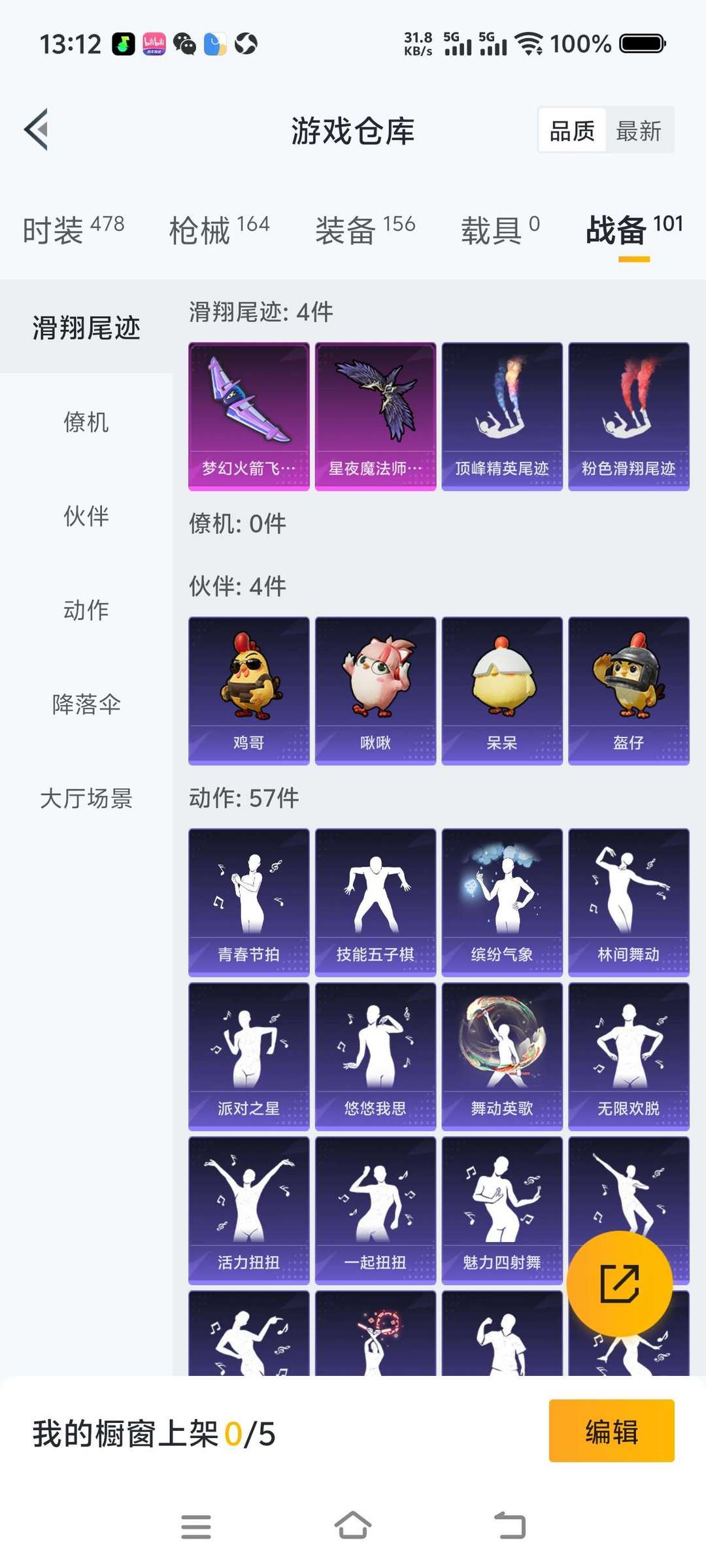
Task: Open the 呆呆 companion card
Action: coord(502,690)
